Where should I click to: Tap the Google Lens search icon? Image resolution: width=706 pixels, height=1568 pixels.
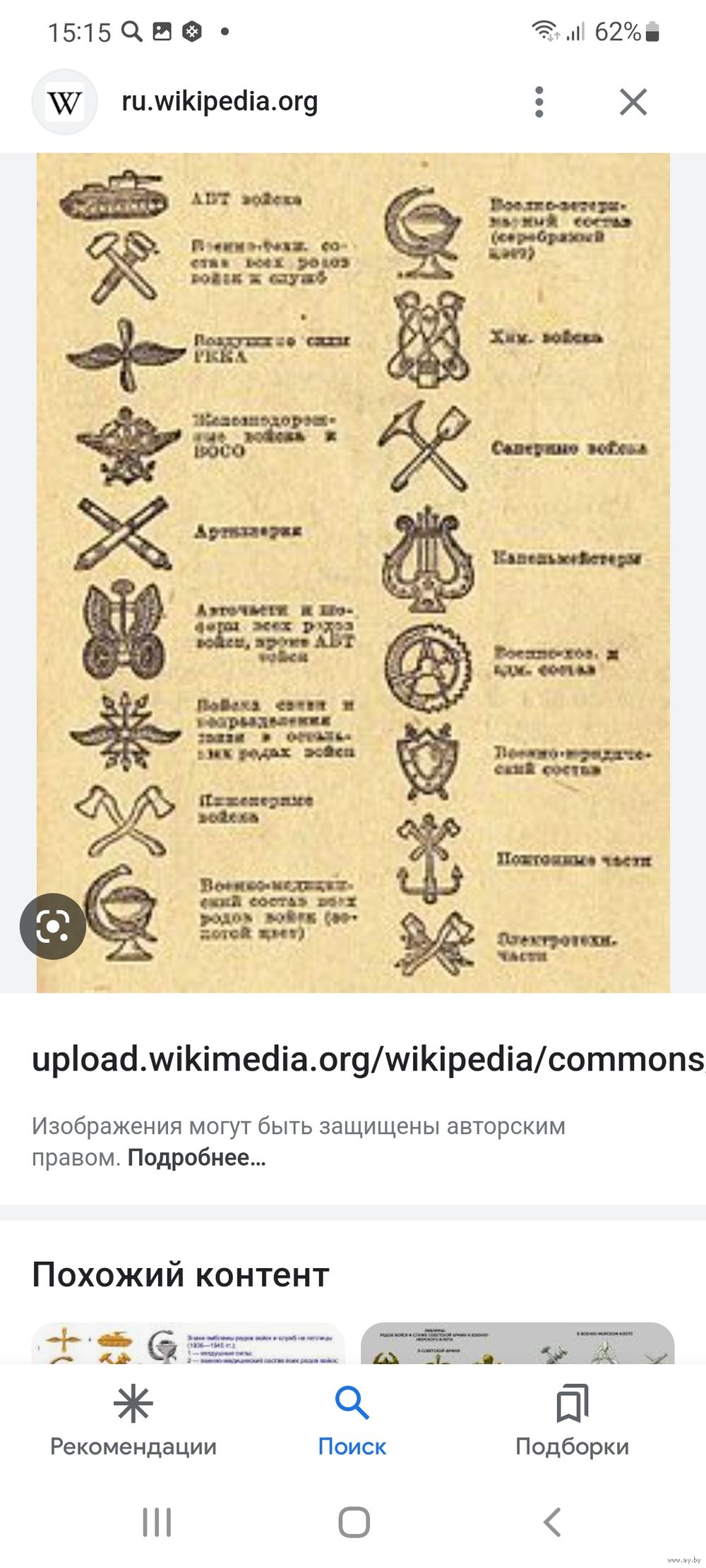coord(53,926)
